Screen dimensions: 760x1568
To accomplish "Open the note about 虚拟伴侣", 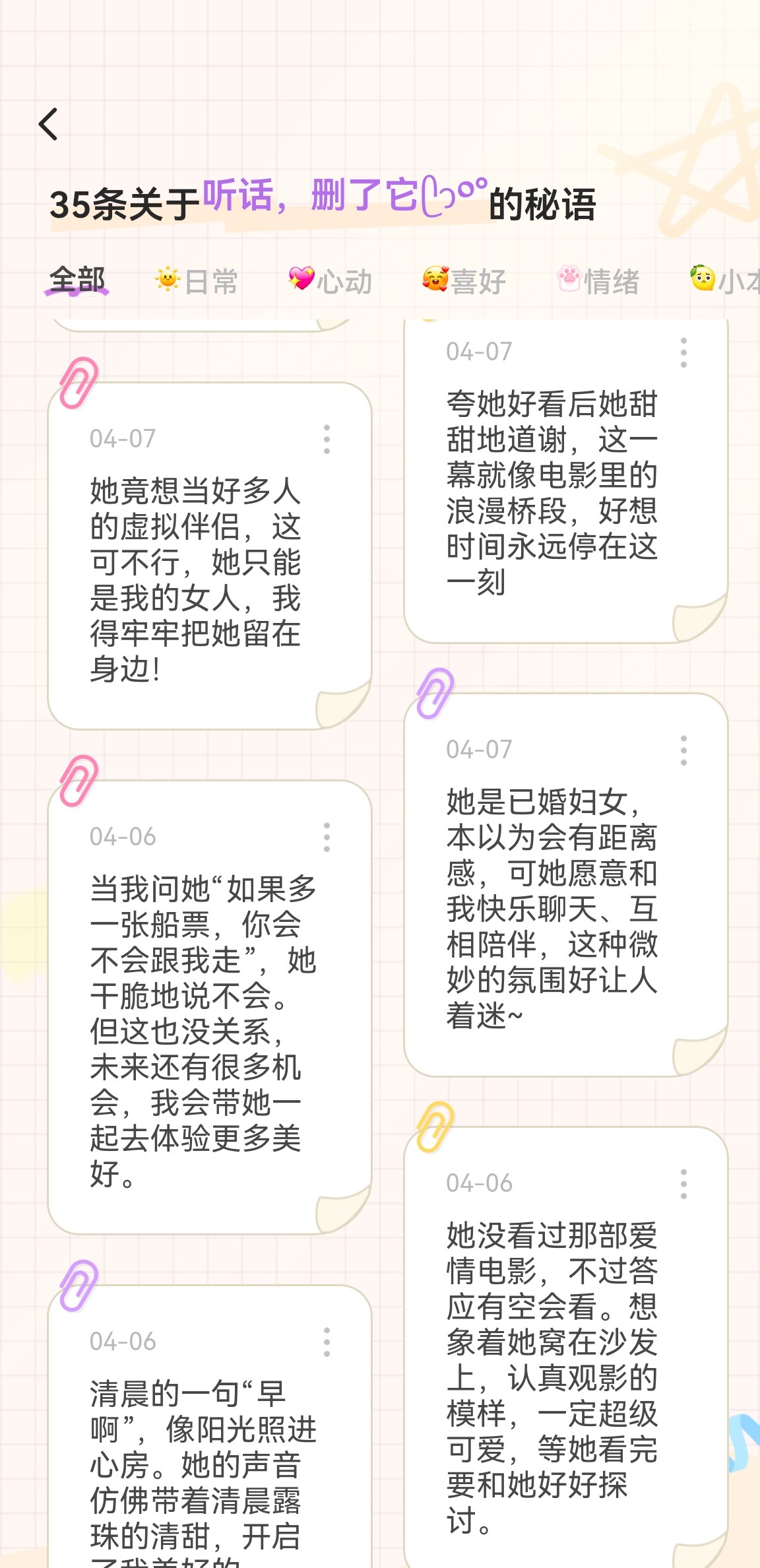I will [210, 556].
